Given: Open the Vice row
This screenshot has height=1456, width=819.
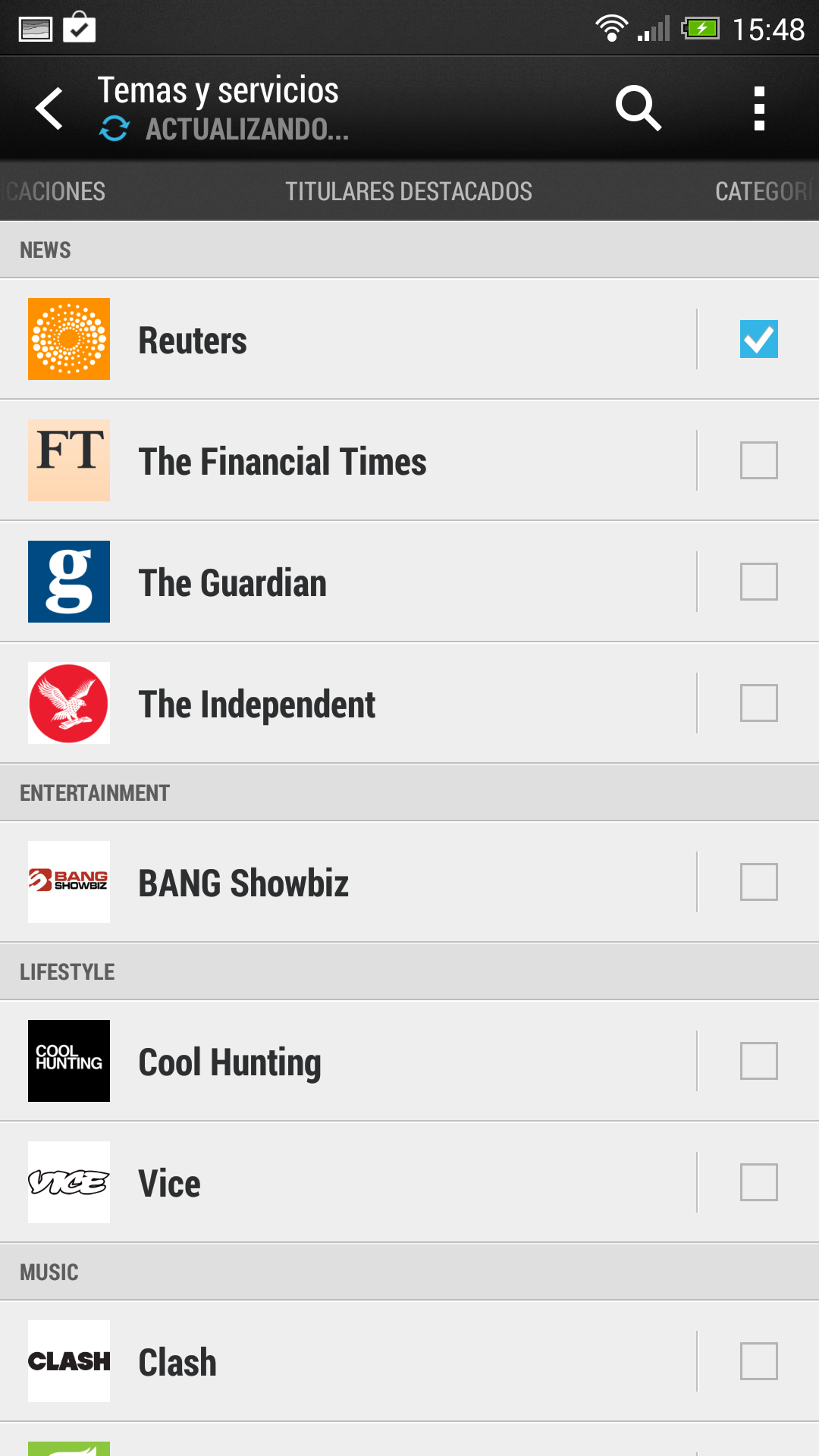Looking at the screenshot, I should coord(341,1183).
